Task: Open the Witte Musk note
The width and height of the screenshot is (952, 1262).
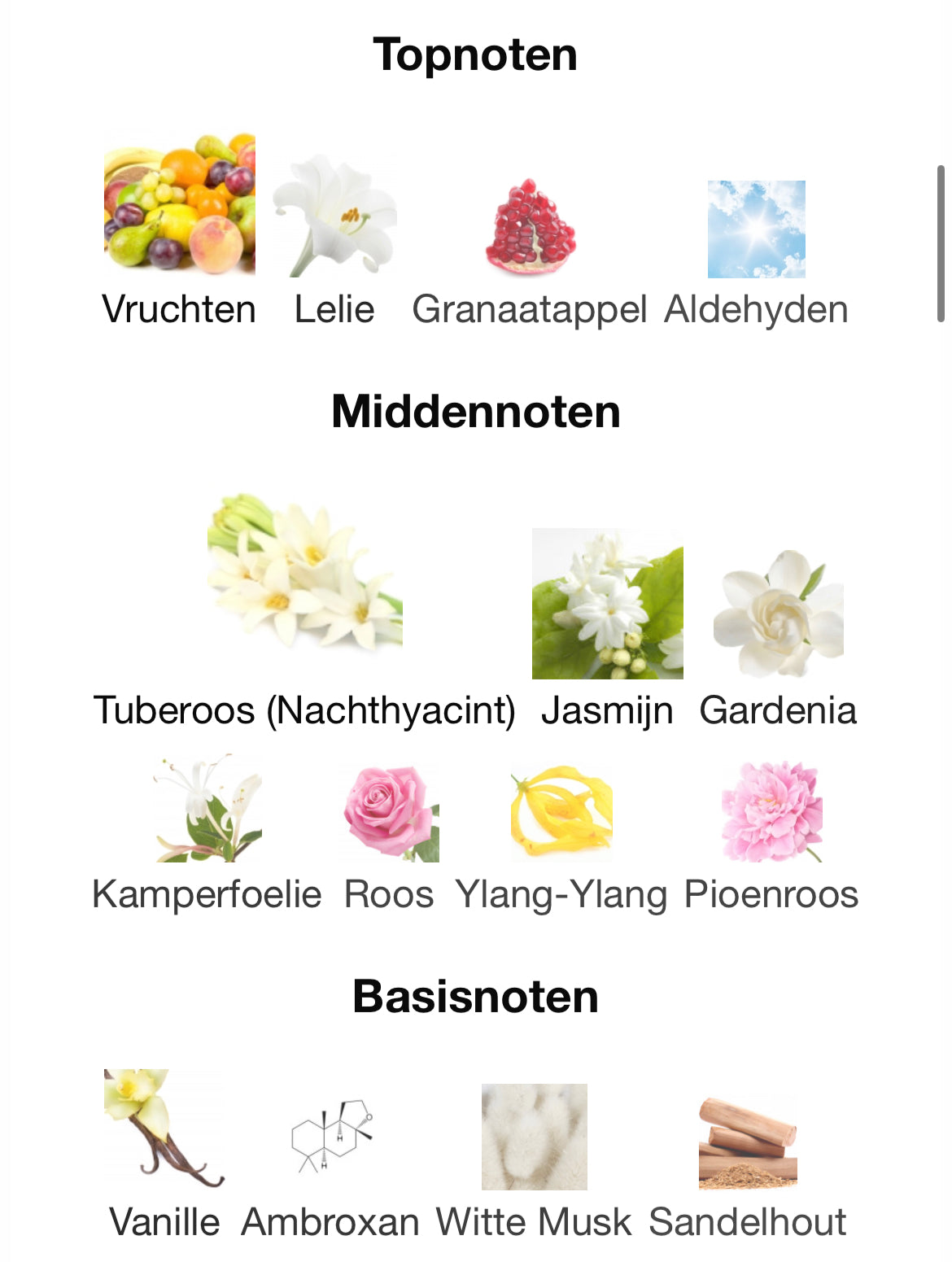Action: (x=534, y=1136)
